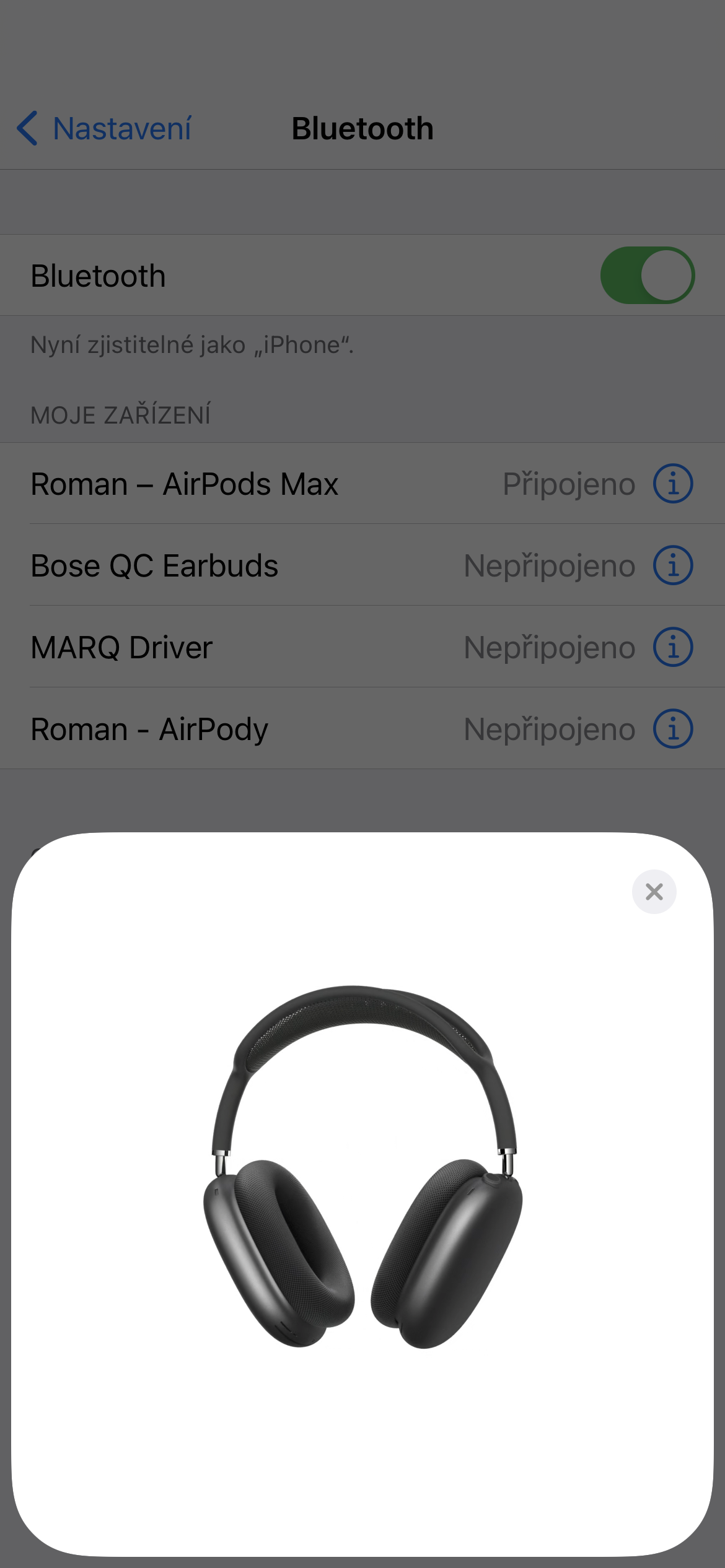Select the Roman – AirPods Max device row
The image size is (725, 1568).
(x=248, y=484)
